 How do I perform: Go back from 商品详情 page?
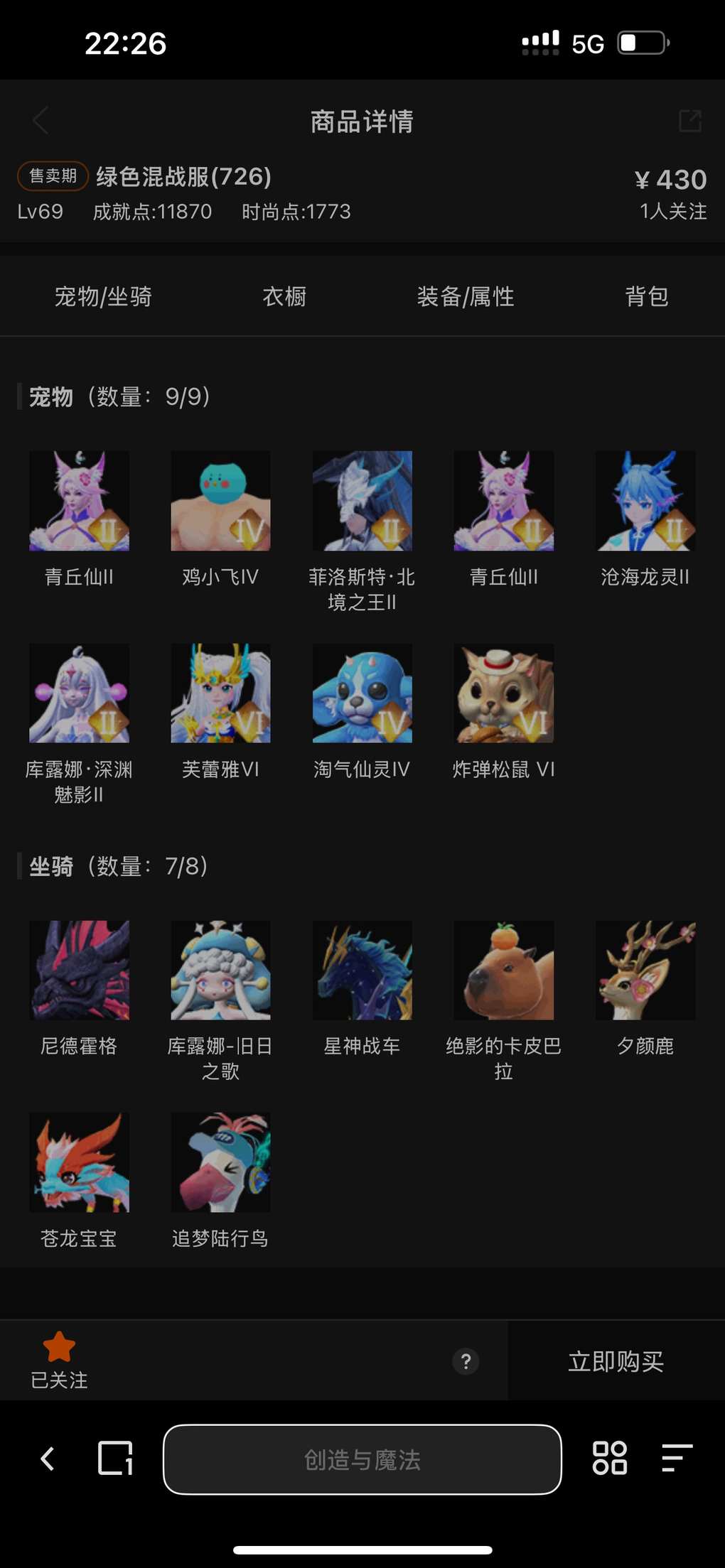[x=41, y=121]
